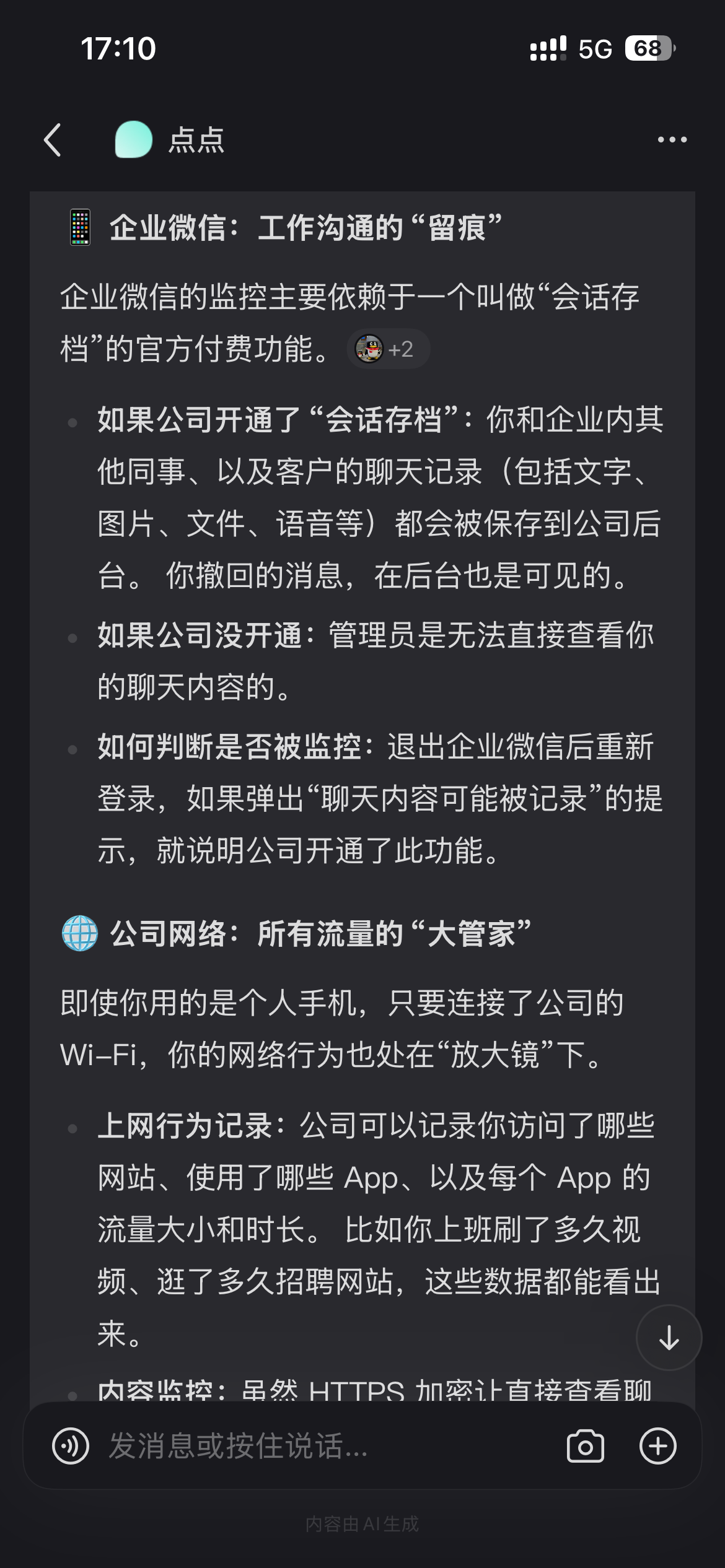Focus the 发消息或按住说话 message field
The width and height of the screenshot is (725, 1568).
coord(322,1446)
